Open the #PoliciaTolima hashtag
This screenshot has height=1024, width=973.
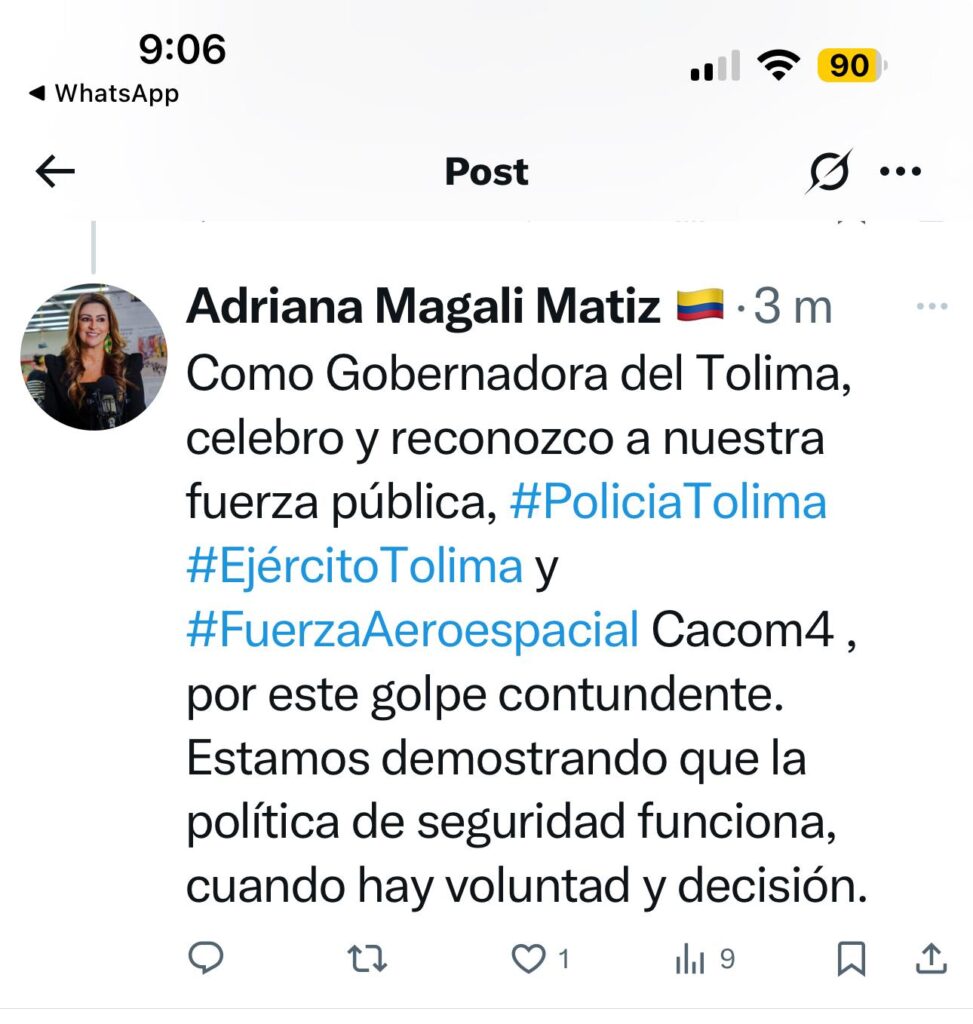click(668, 502)
